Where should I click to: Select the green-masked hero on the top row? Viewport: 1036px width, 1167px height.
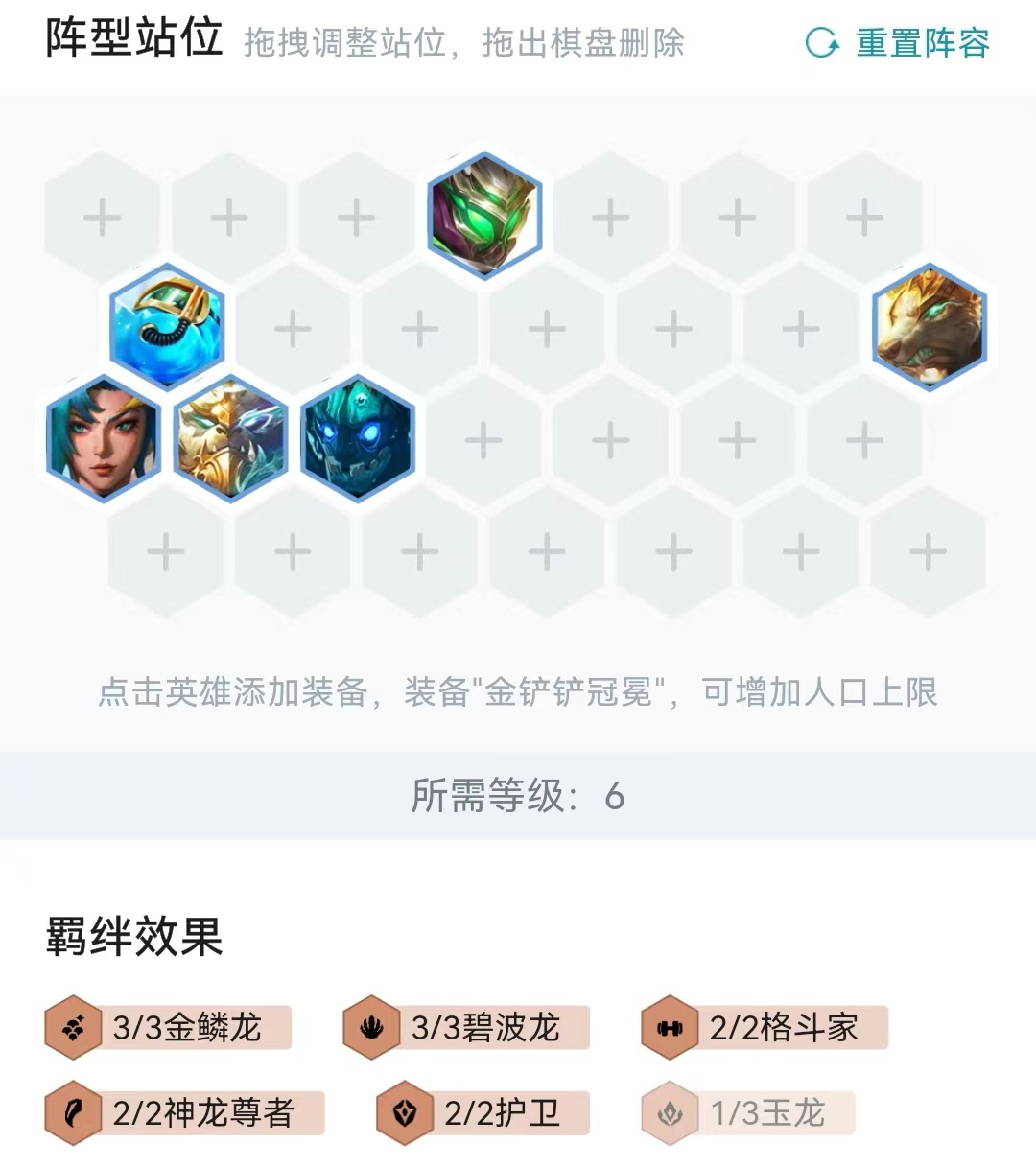[x=484, y=216]
